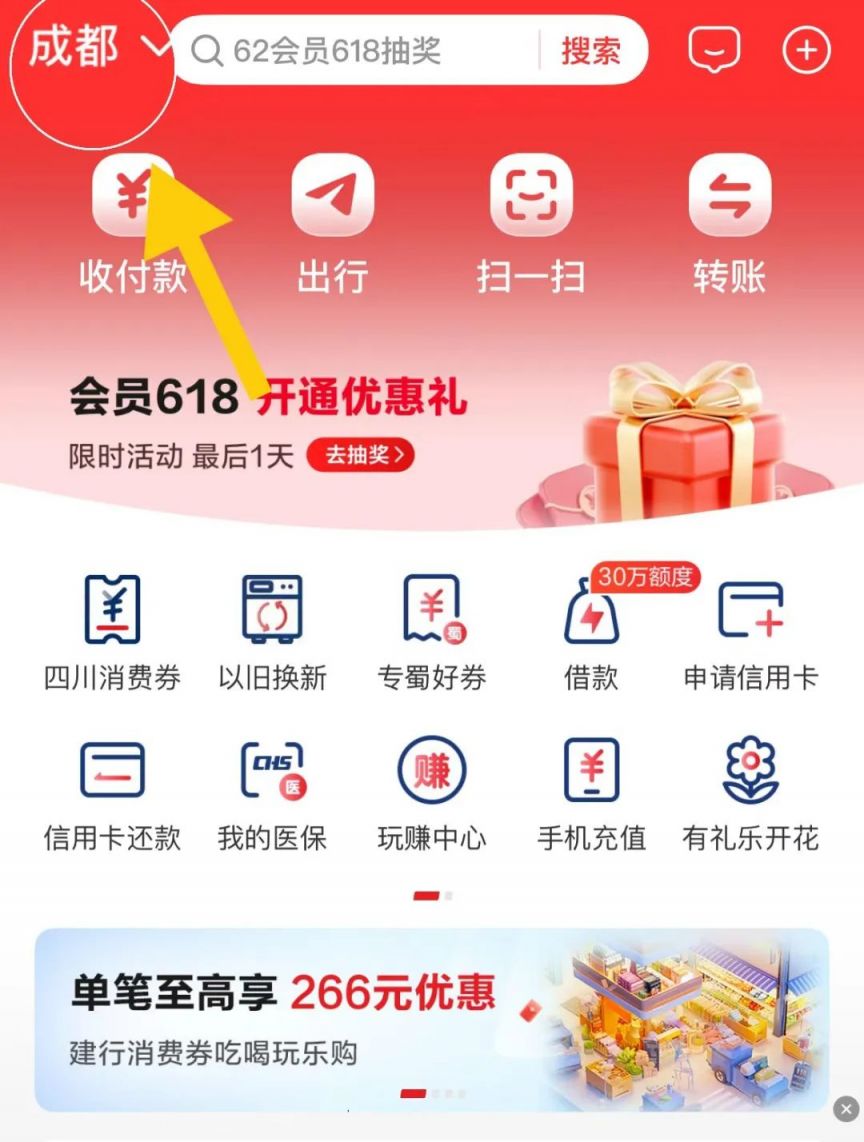Open the 成都 city selector dropdown

(x=95, y=48)
